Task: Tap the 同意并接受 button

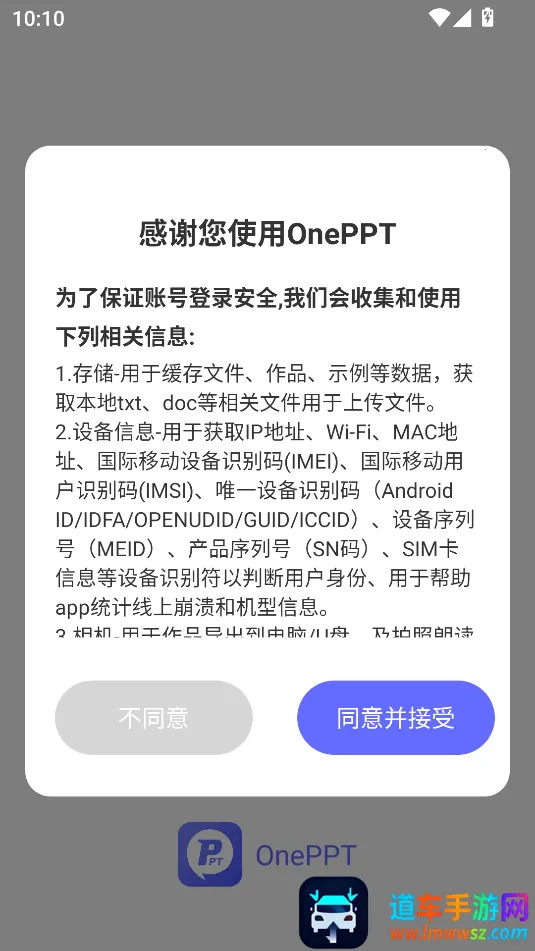Action: [395, 717]
